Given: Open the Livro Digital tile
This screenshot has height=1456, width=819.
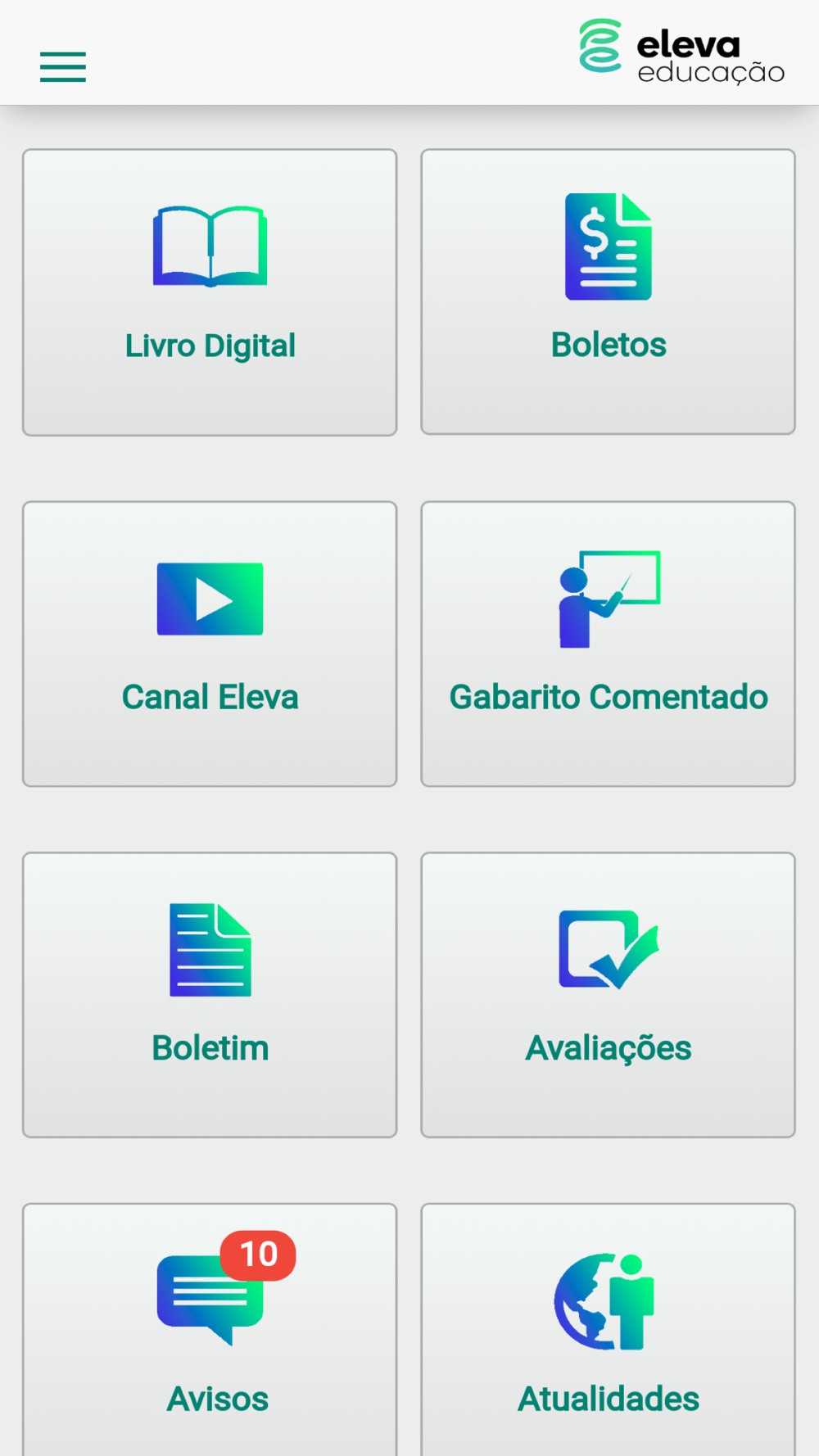Looking at the screenshot, I should [x=210, y=292].
